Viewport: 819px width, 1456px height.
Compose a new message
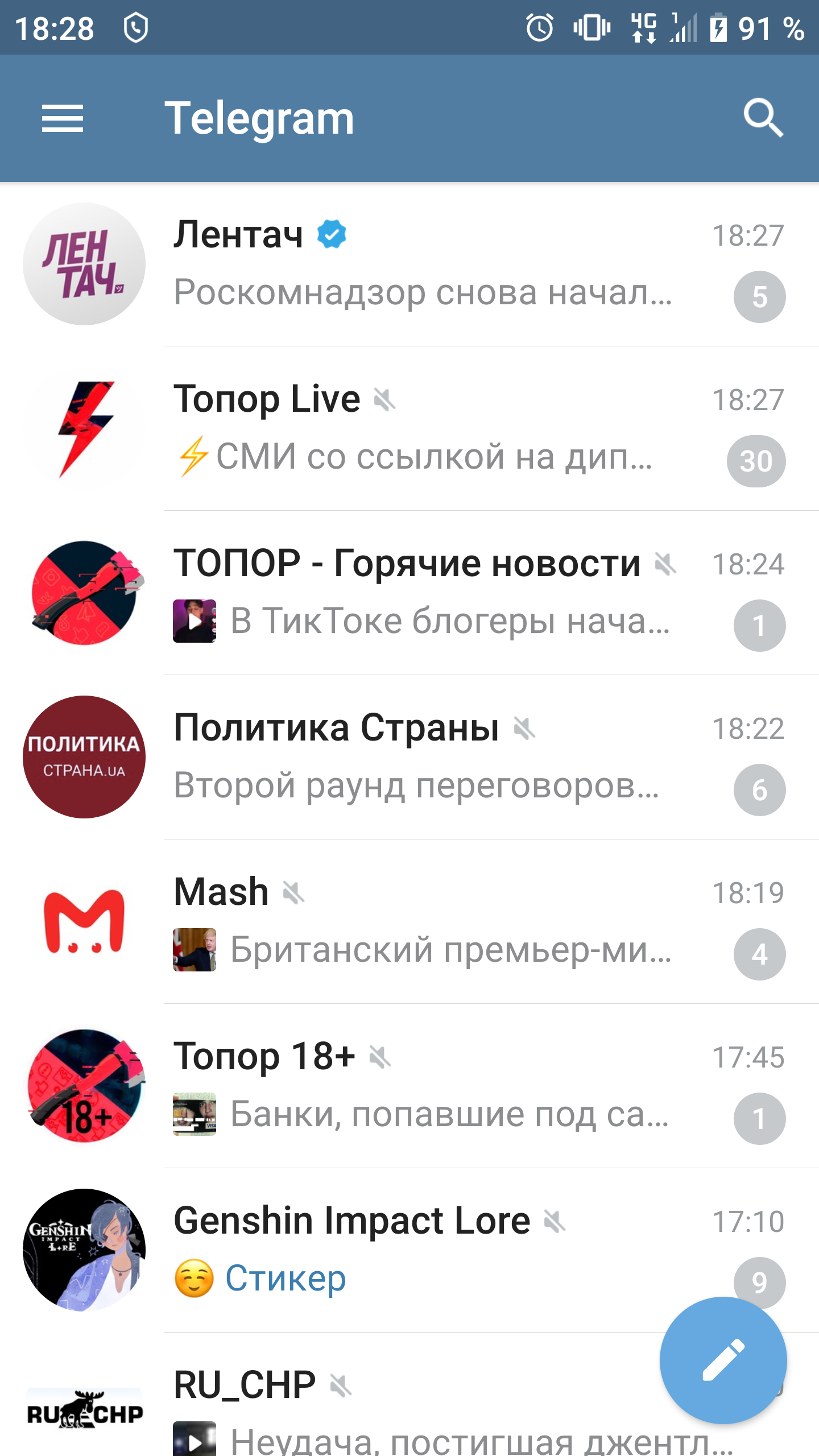[723, 1360]
